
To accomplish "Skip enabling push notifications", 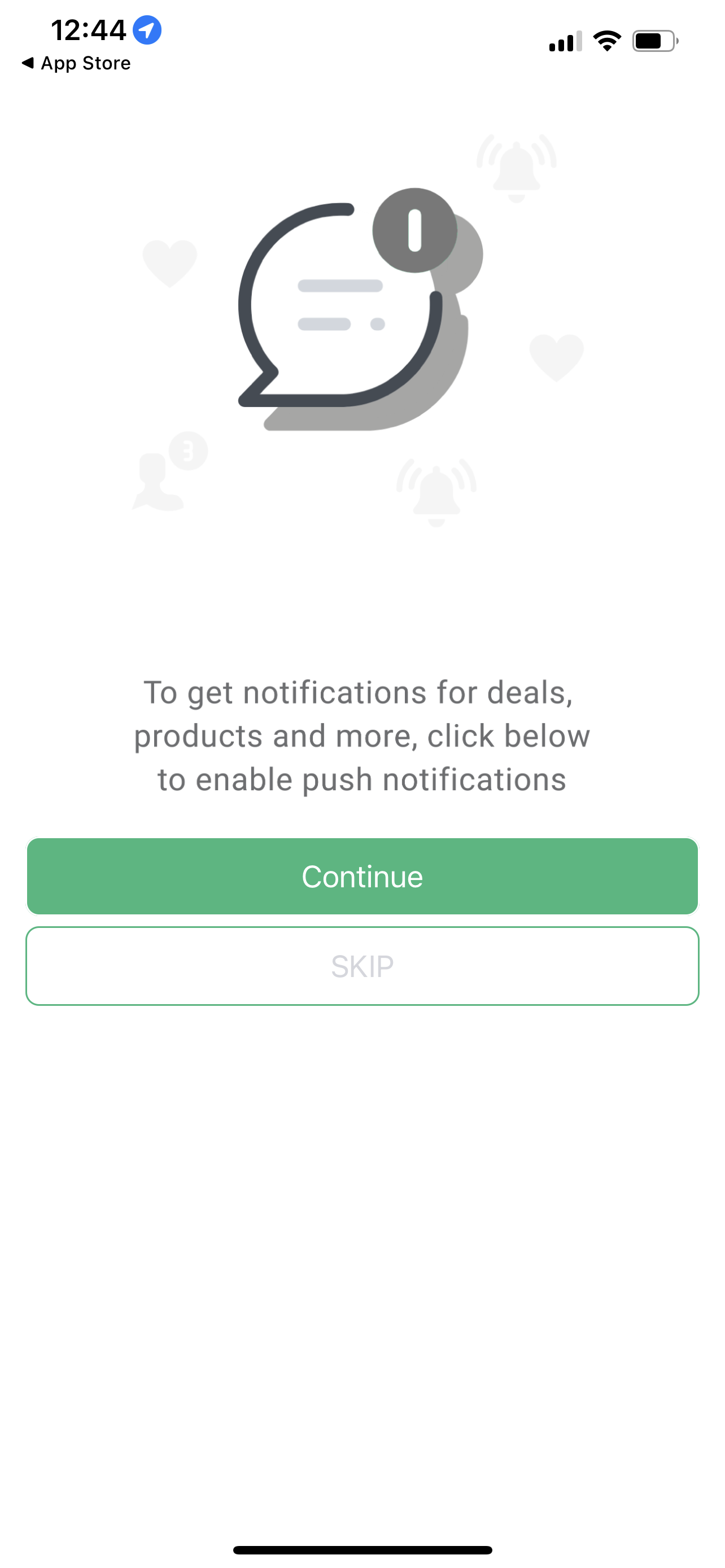I will pyautogui.click(x=362, y=965).
